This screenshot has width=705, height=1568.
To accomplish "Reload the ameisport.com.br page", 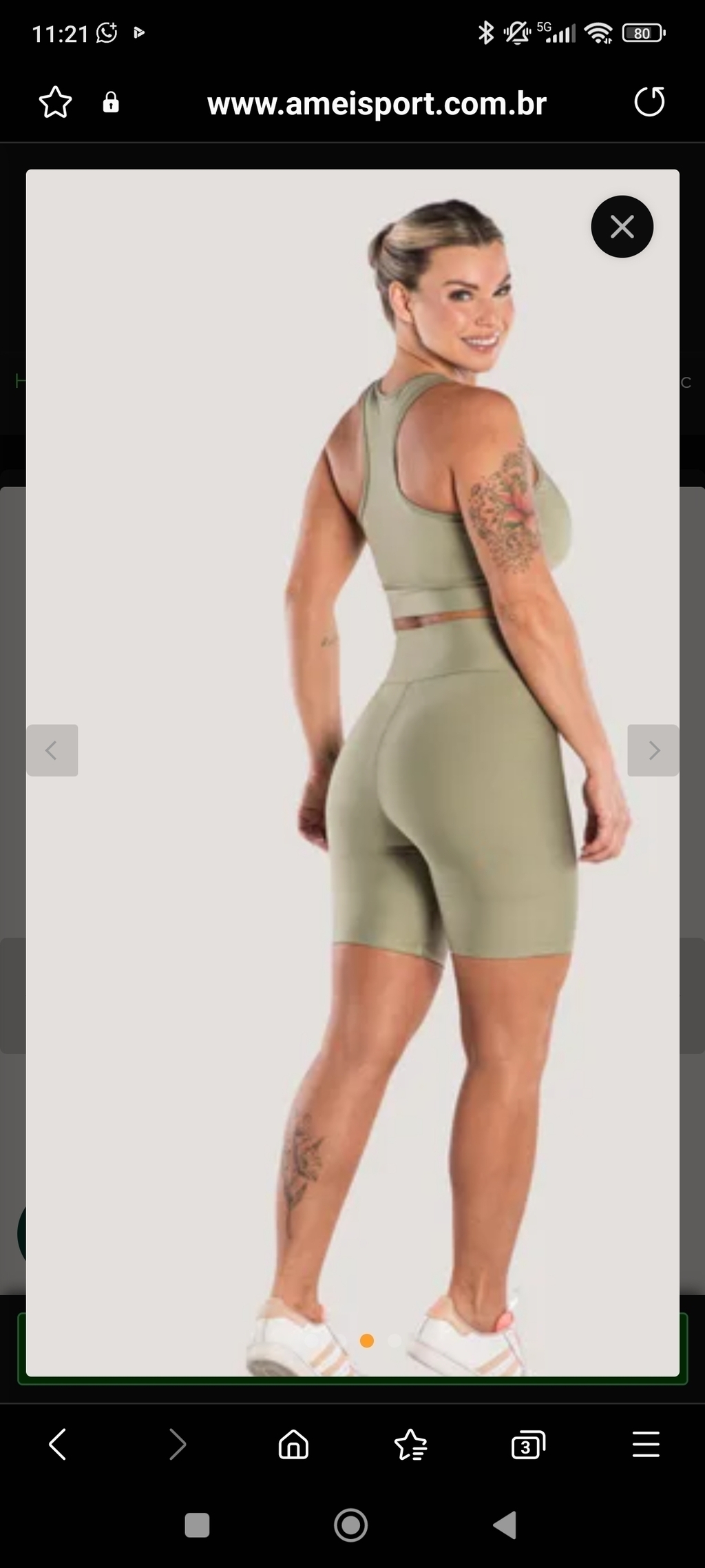I will click(649, 102).
